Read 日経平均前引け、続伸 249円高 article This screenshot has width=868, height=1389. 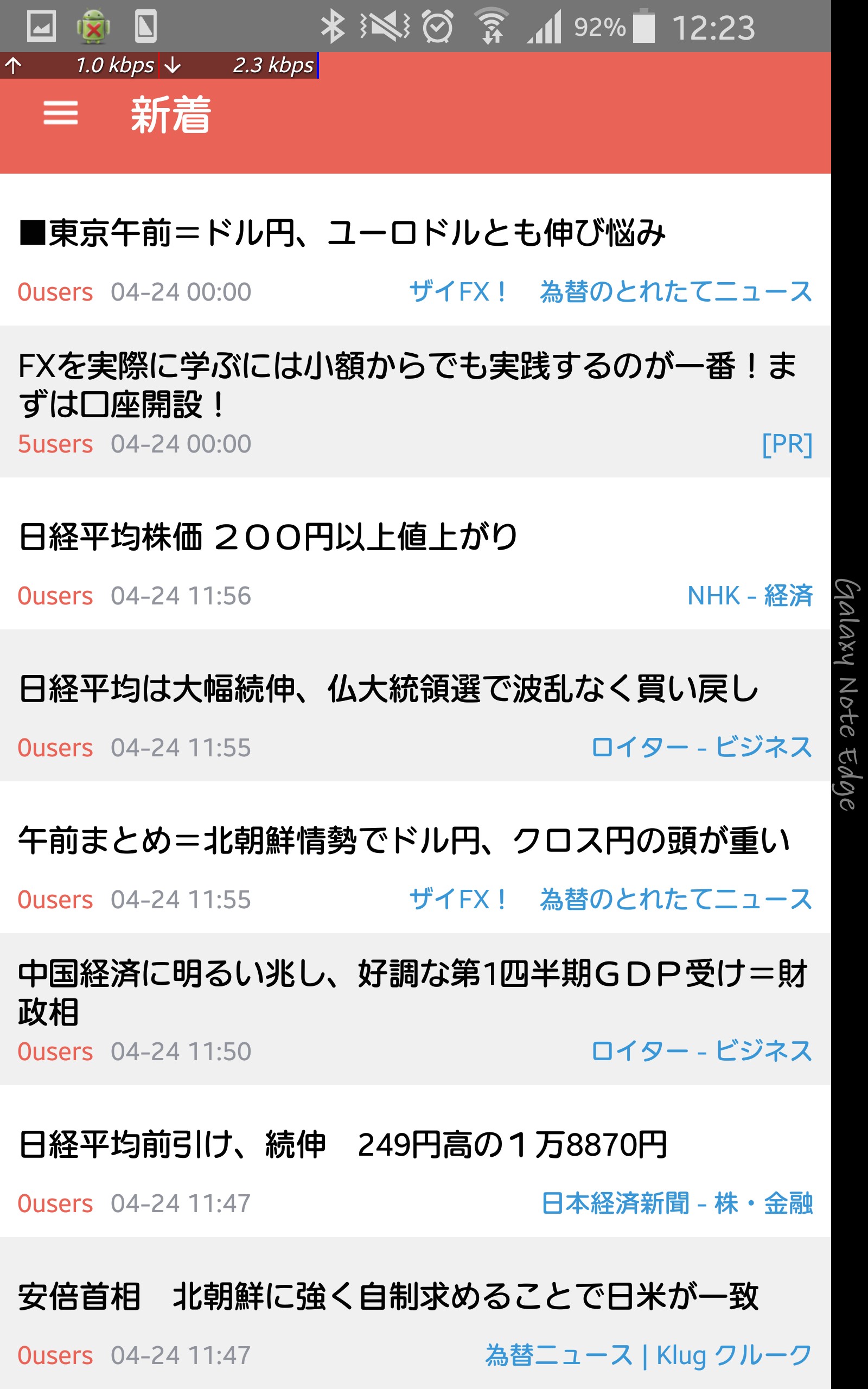tap(343, 1144)
